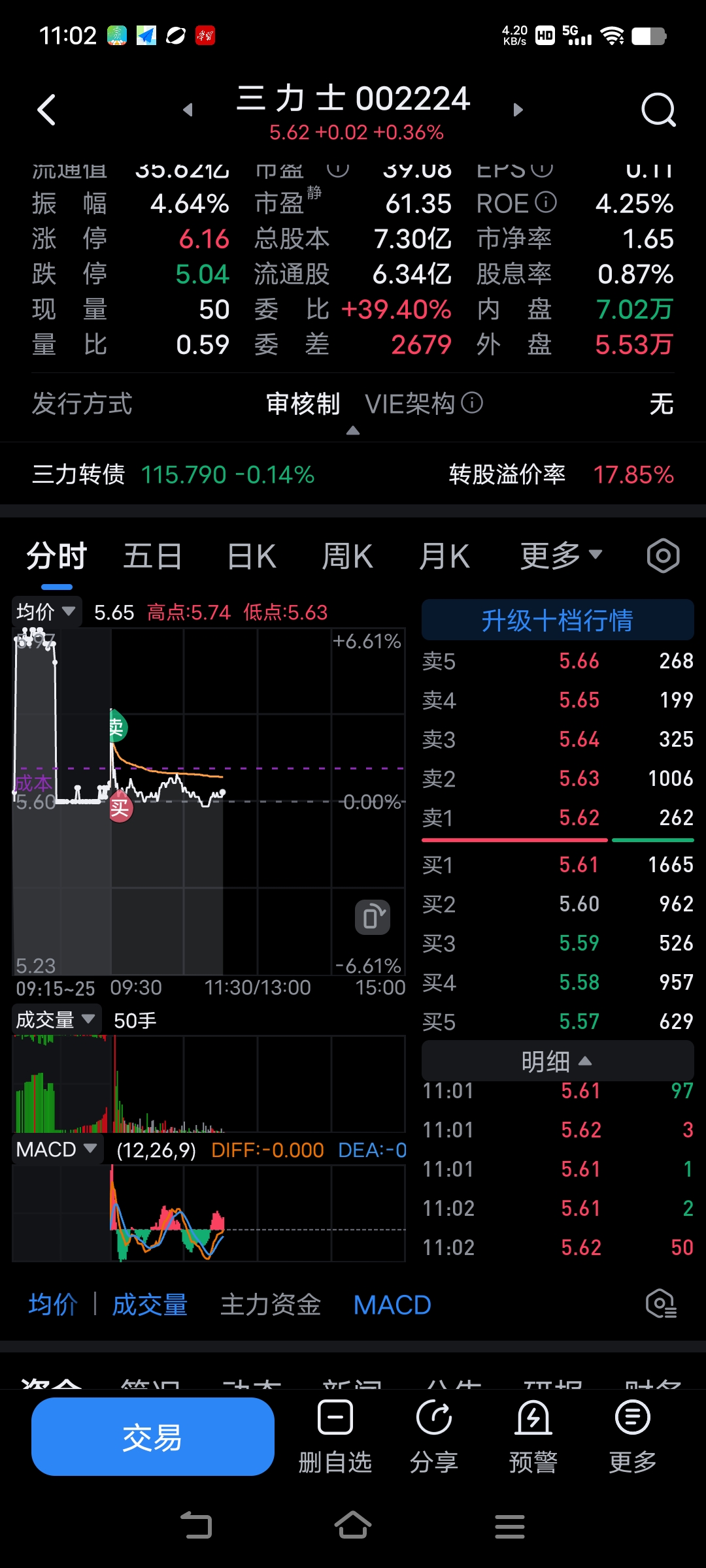Tap the VIE架构 info icon
The width and height of the screenshot is (706, 1568).
click(x=472, y=404)
